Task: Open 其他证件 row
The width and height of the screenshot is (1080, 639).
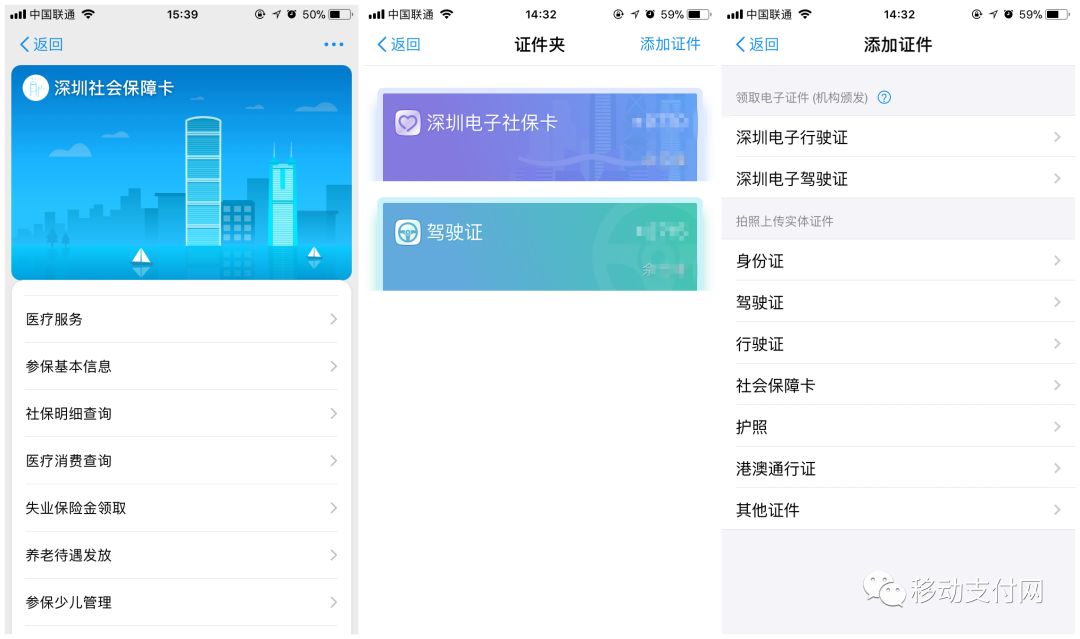Action: (x=898, y=510)
